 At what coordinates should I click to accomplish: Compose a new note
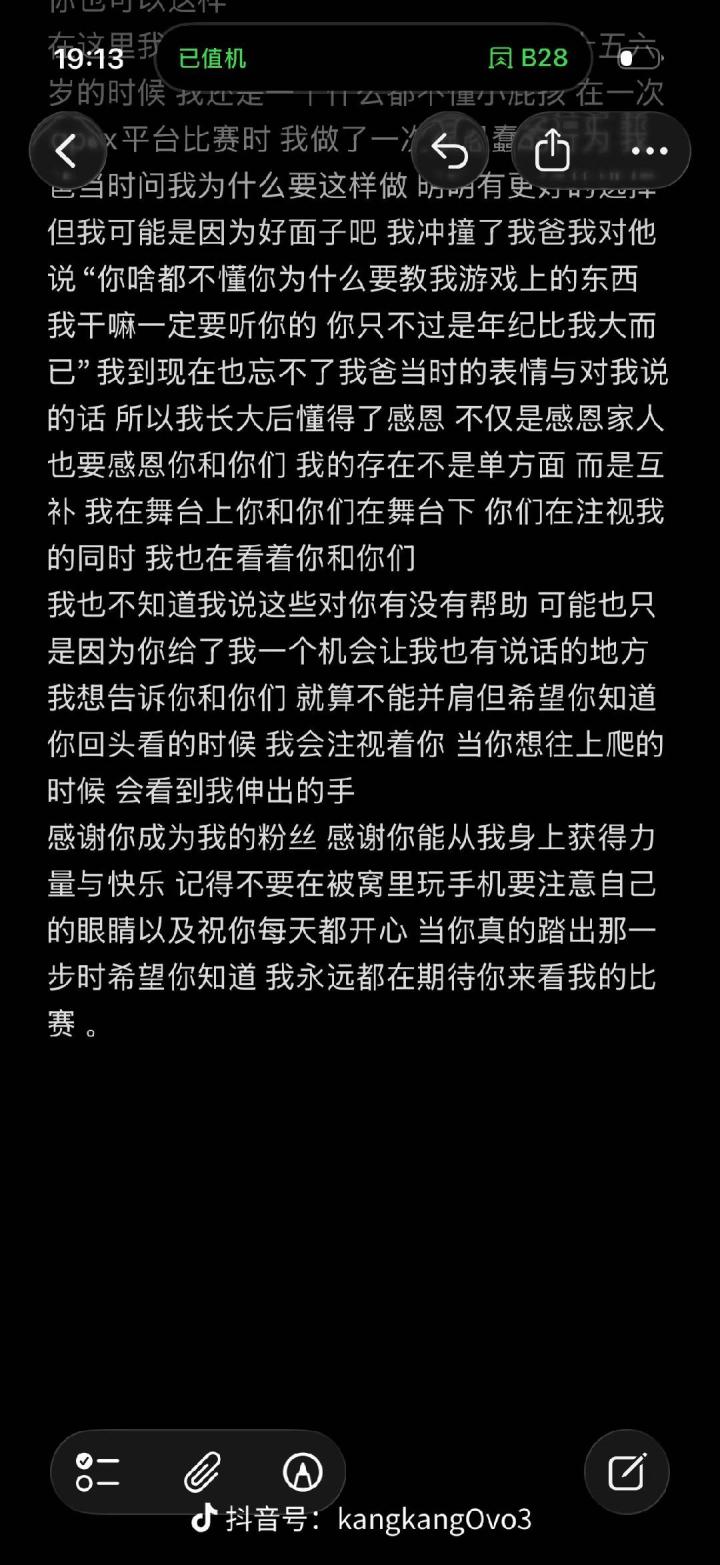click(627, 1471)
